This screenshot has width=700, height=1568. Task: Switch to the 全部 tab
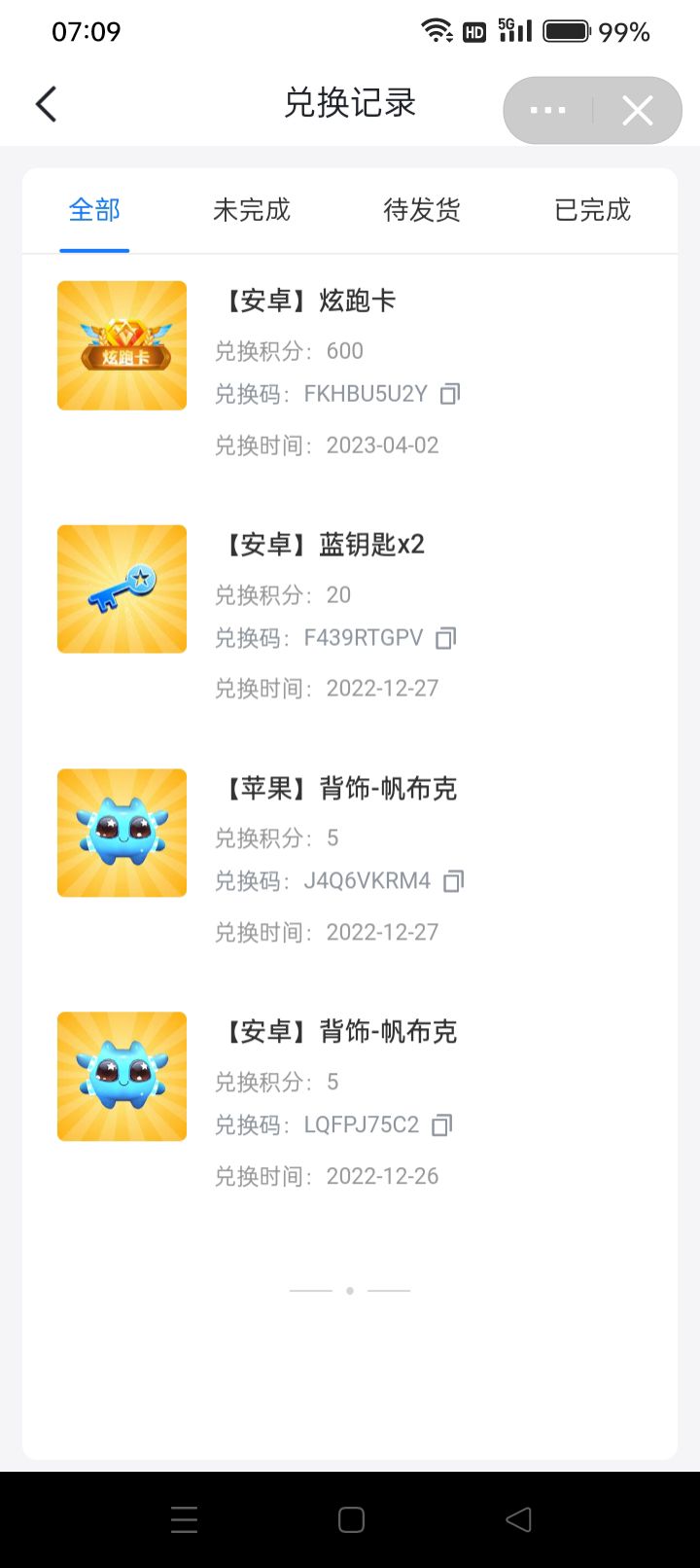click(94, 210)
